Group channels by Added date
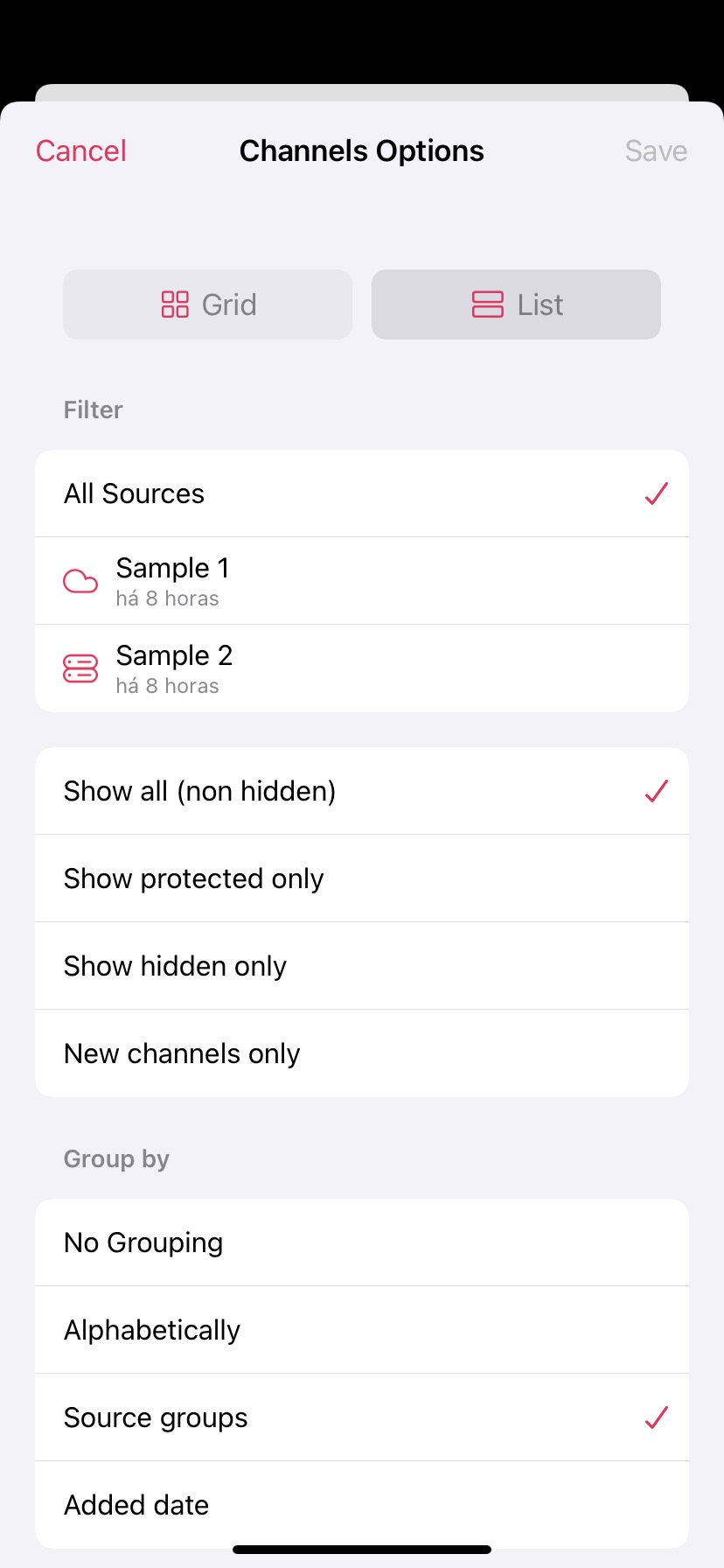This screenshot has width=724, height=1568. (362, 1505)
